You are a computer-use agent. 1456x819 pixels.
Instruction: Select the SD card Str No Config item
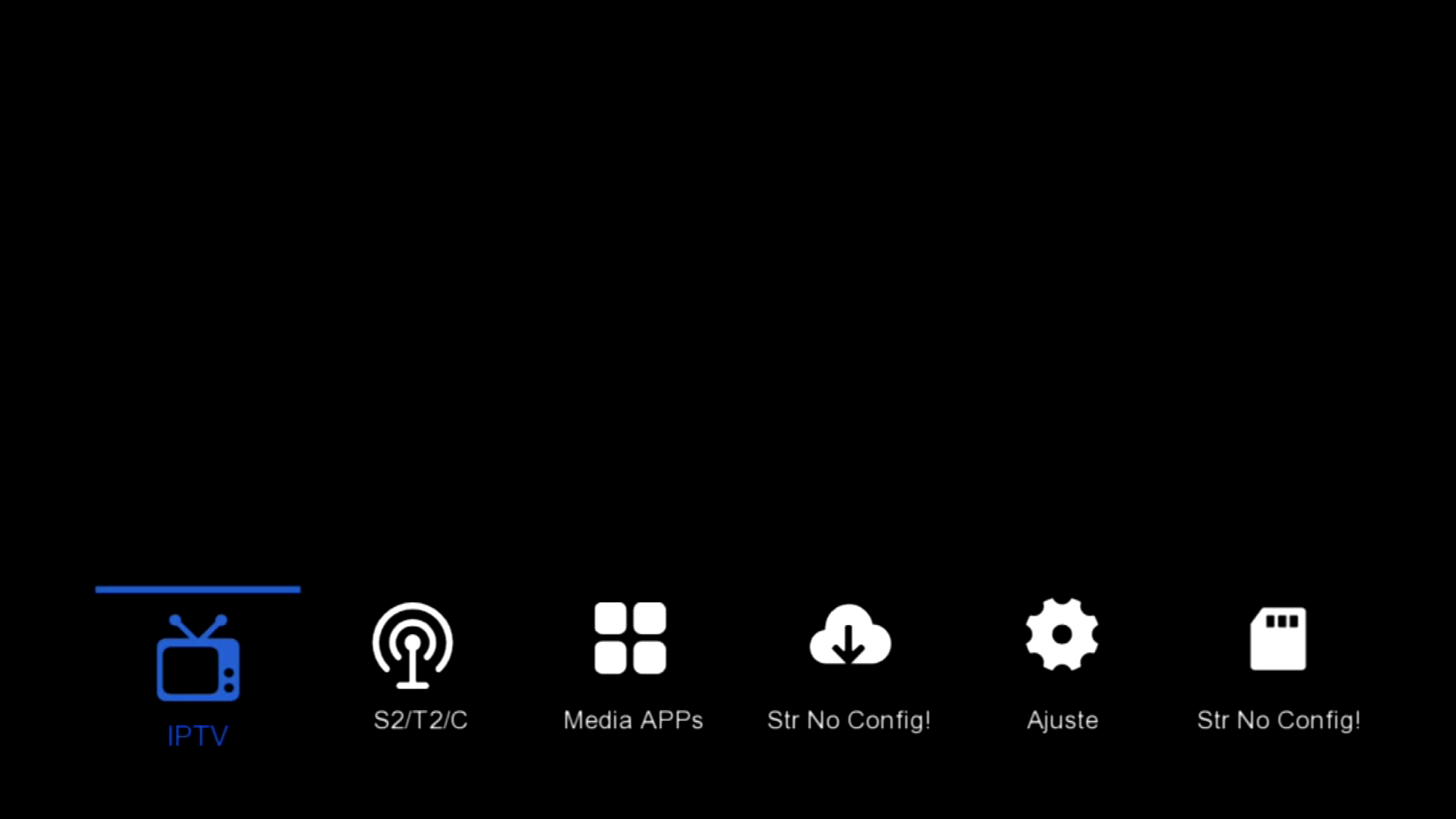1278,639
